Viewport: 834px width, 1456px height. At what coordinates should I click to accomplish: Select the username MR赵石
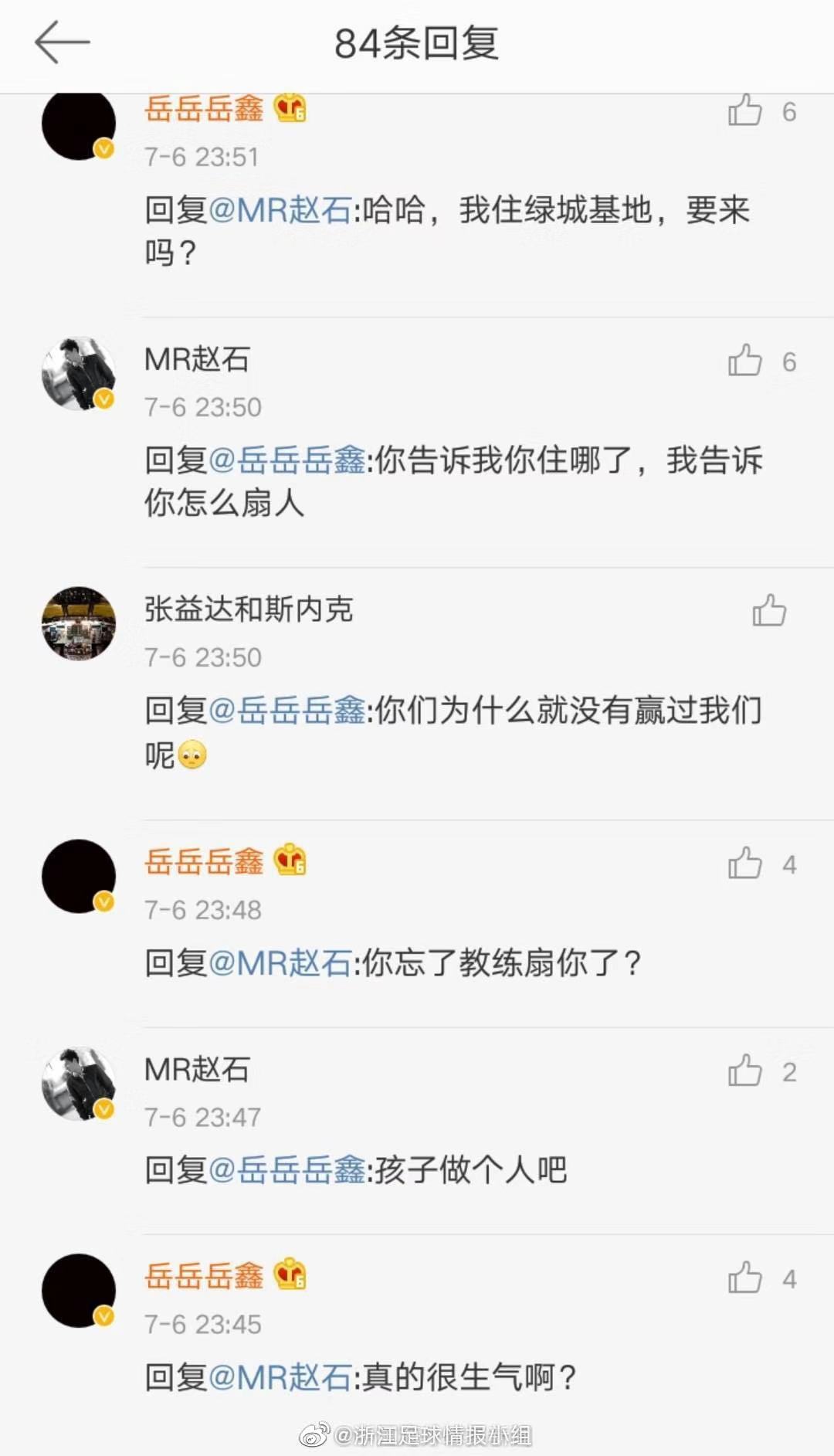(x=196, y=359)
